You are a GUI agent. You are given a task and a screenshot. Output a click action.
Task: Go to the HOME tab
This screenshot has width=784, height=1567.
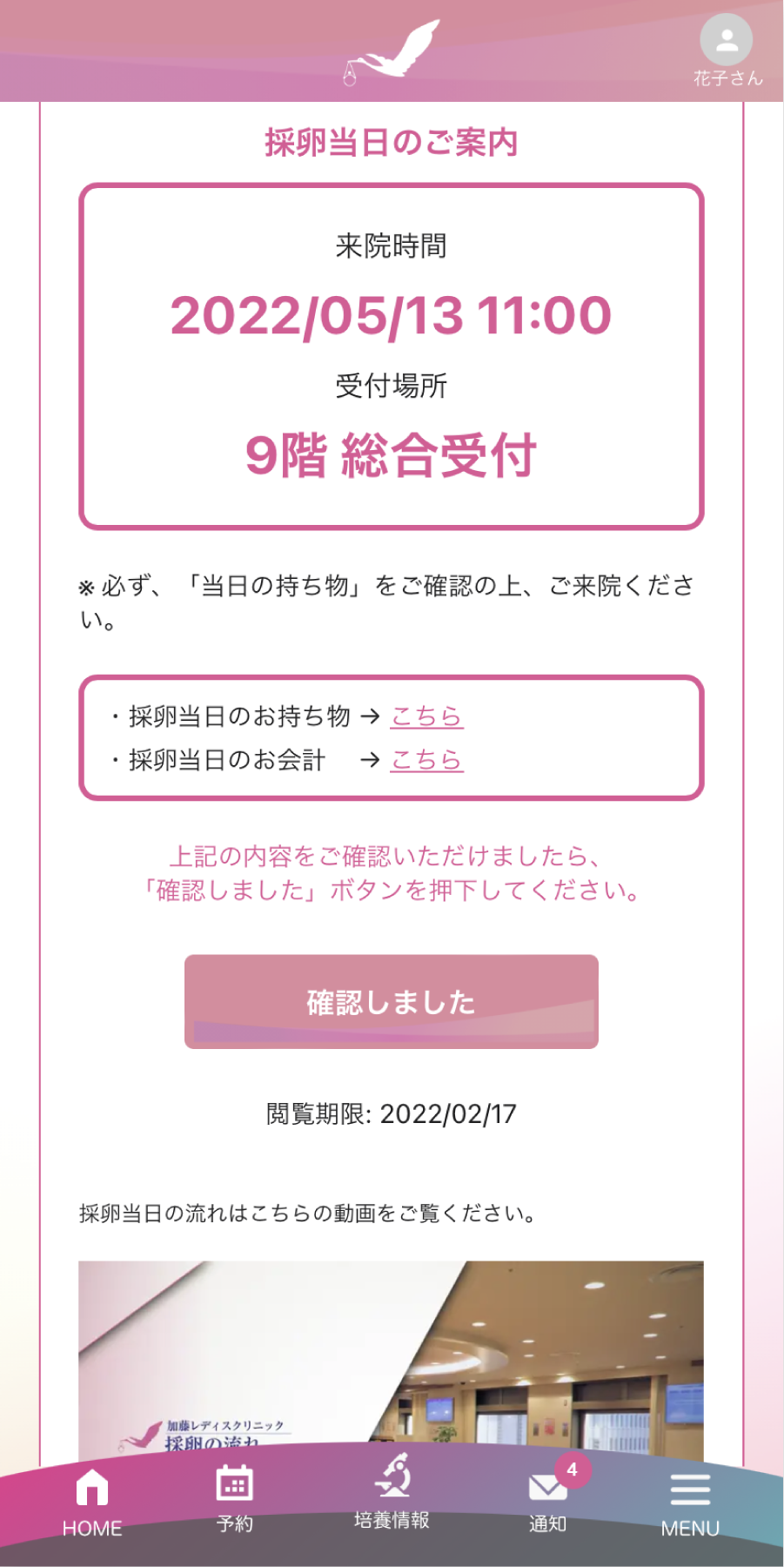(x=92, y=1503)
